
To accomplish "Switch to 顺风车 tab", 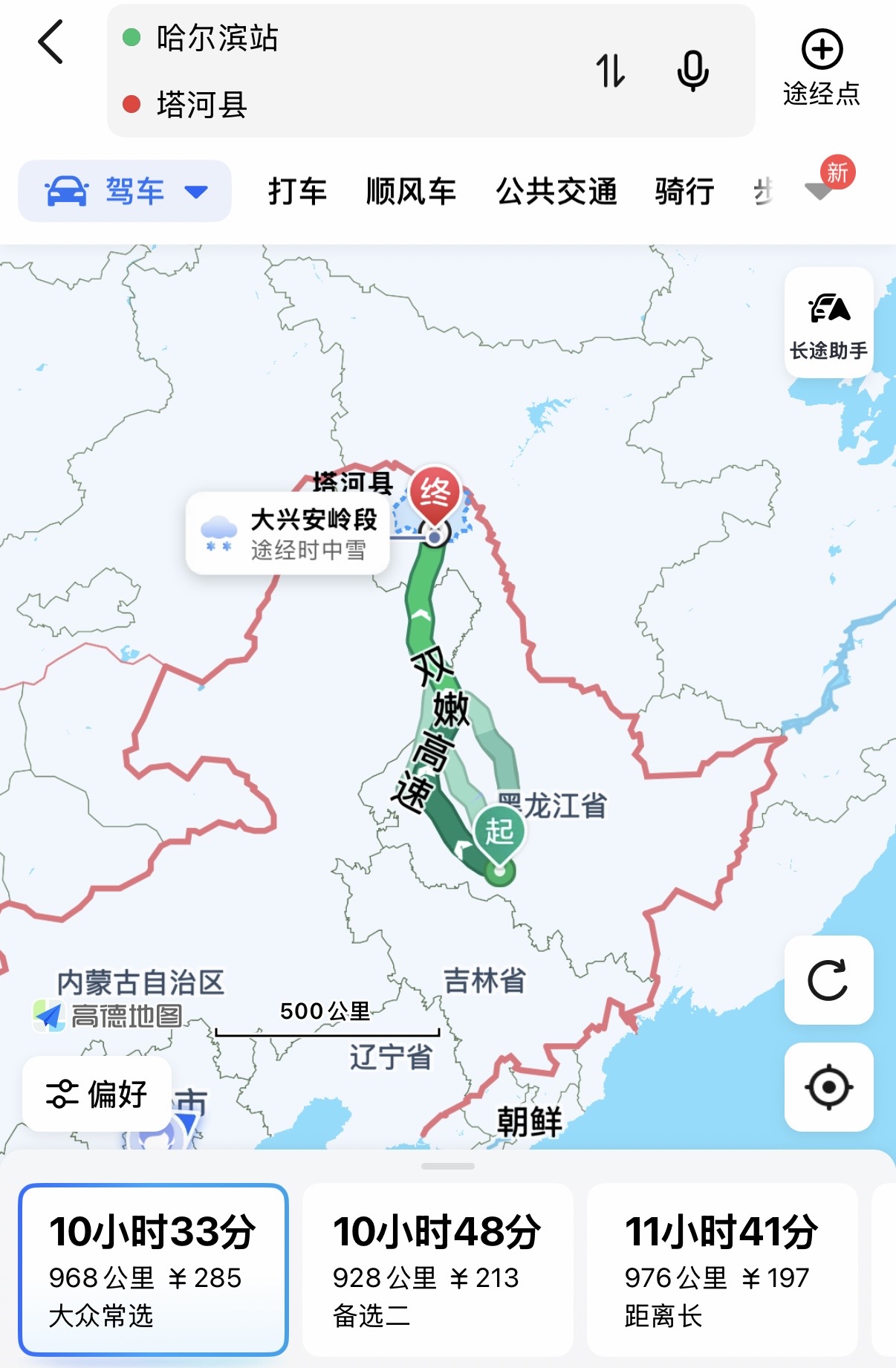I will pos(411,192).
